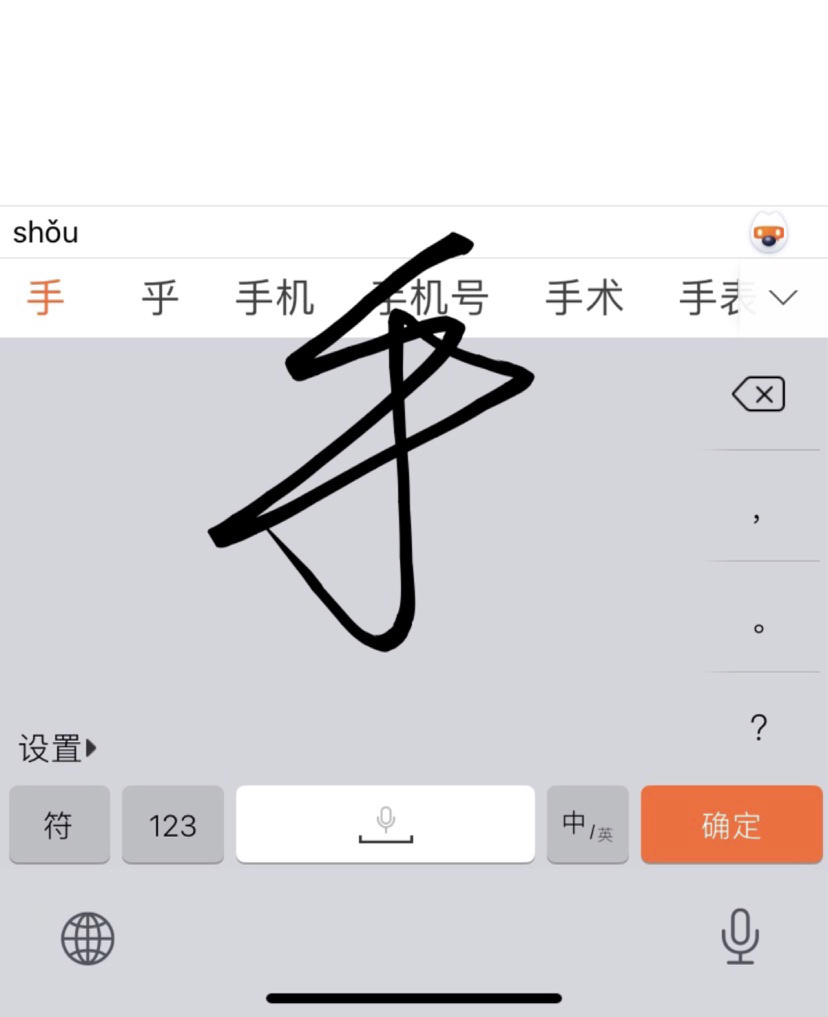Viewport: 828px width, 1017px height.
Task: Tap the Sogou mascot icon in candidate bar
Action: (768, 232)
